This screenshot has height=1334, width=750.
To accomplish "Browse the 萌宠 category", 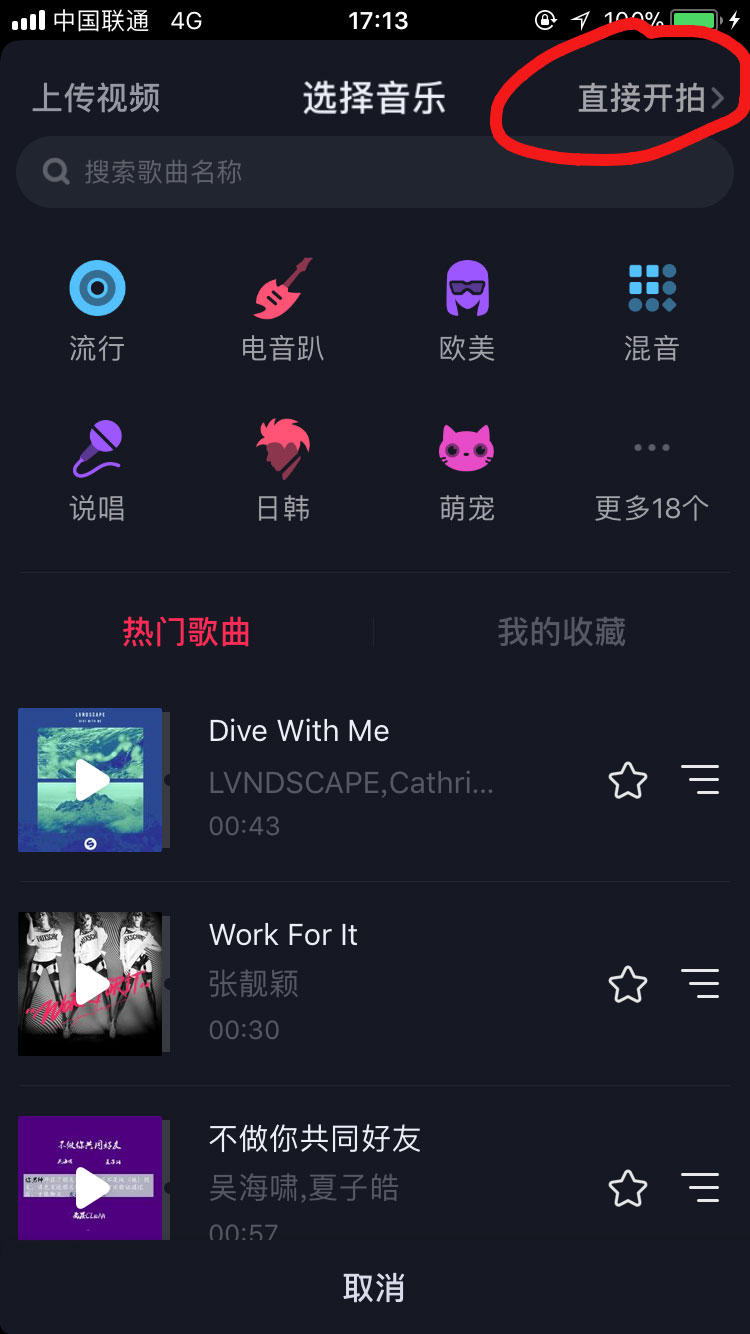I will click(x=467, y=470).
